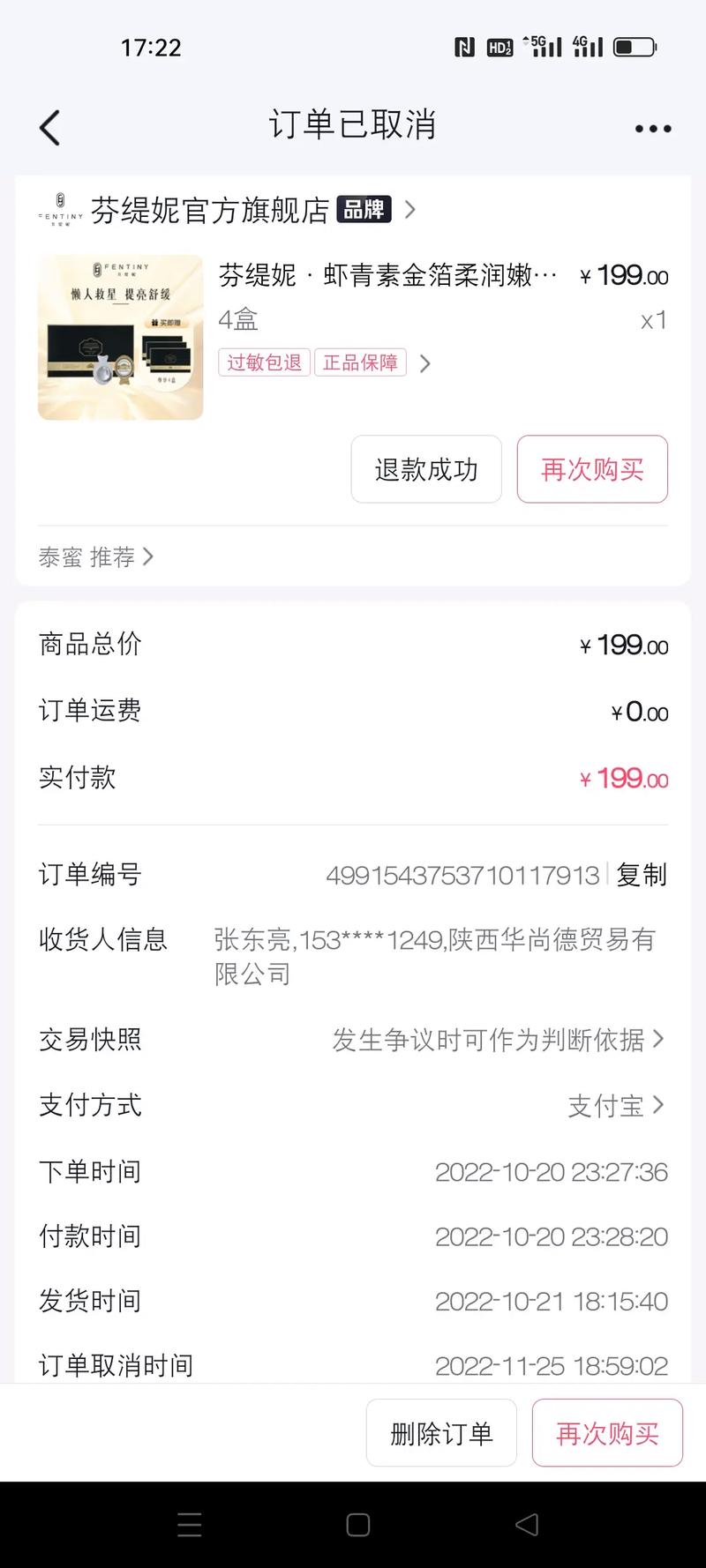Tap the 退款成功 button
The image size is (706, 1568).
click(426, 469)
